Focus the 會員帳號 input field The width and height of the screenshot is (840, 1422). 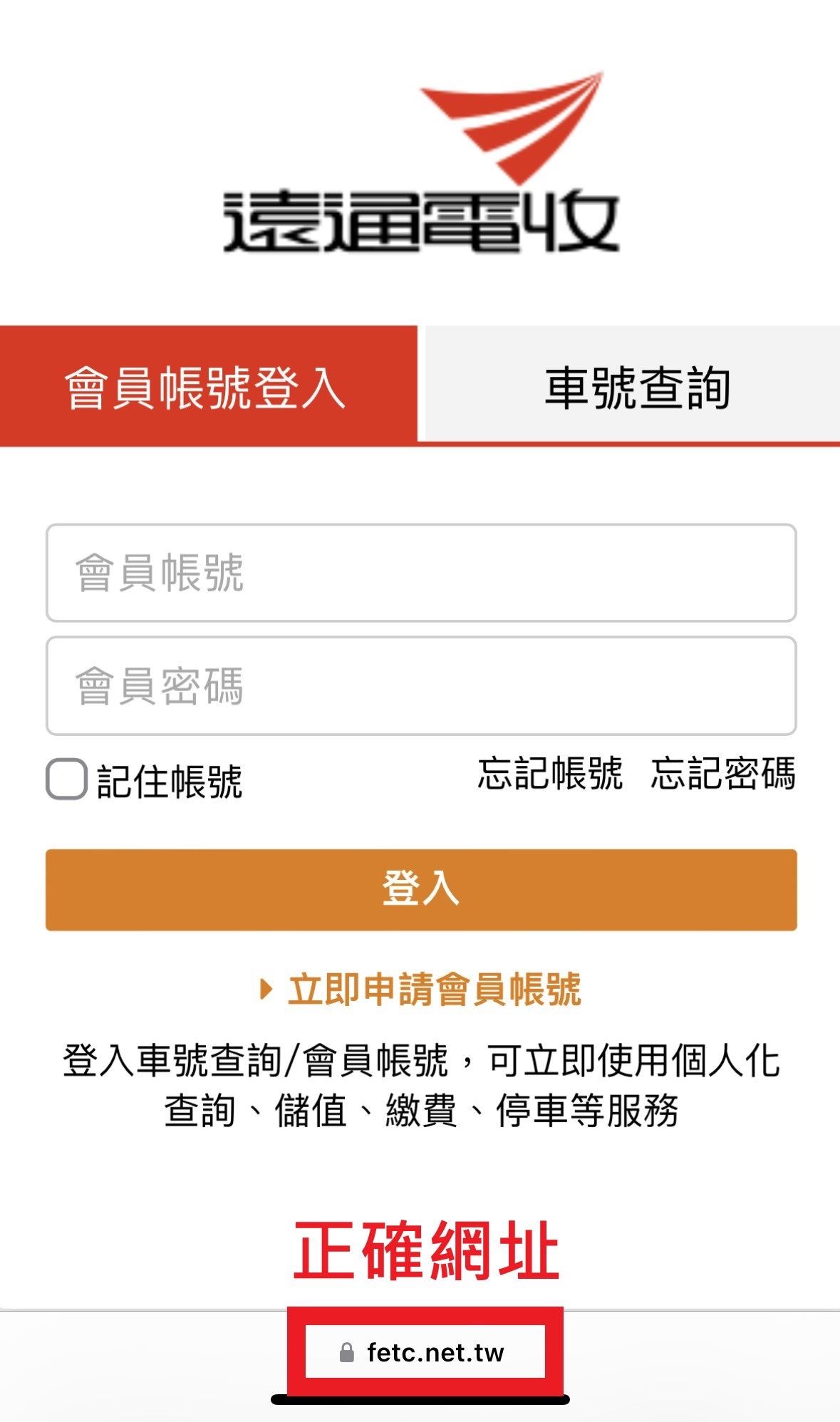tap(420, 573)
